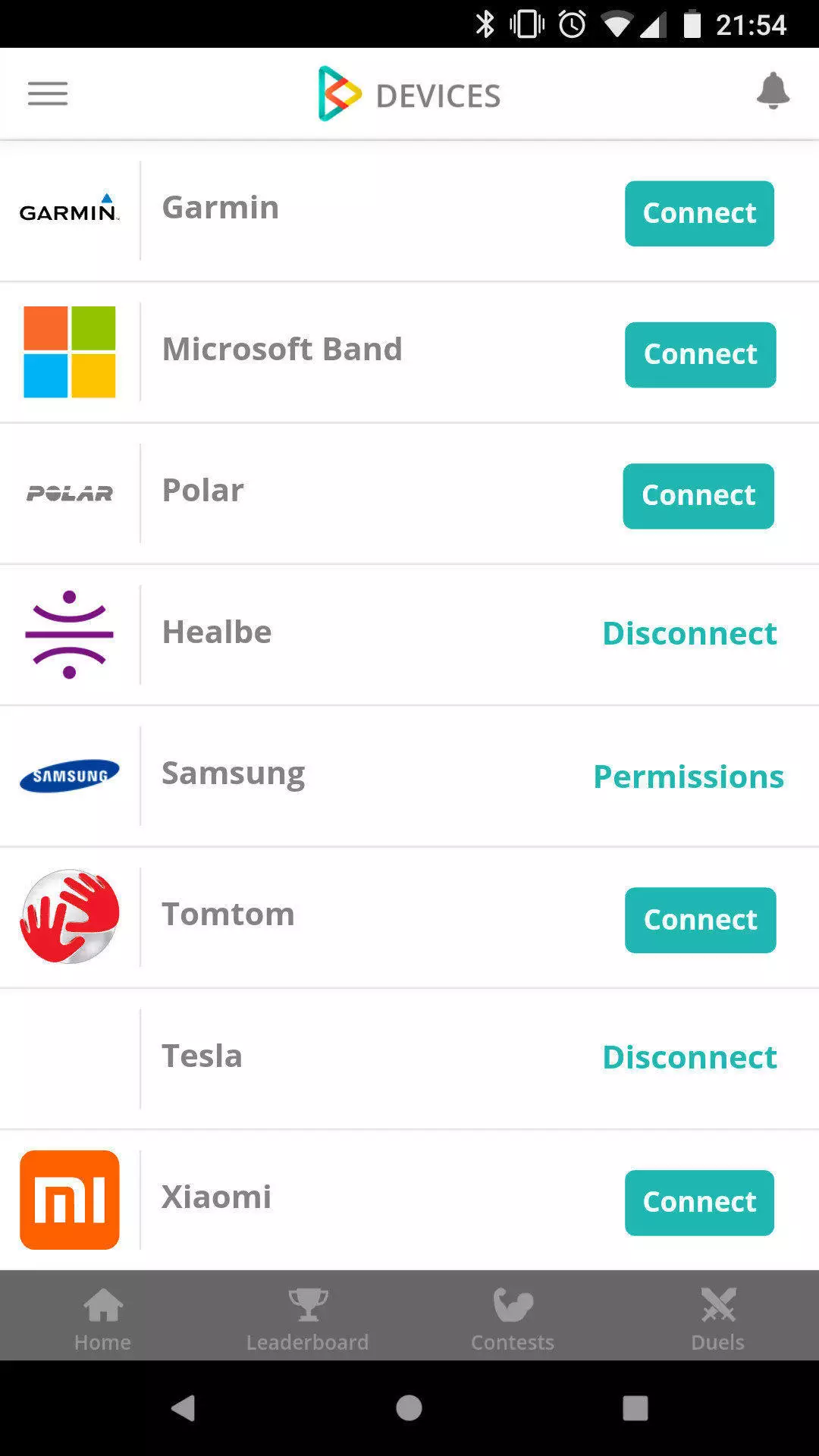Open the Contests tab
Screen dimensions: 819x1456
[513, 1319]
